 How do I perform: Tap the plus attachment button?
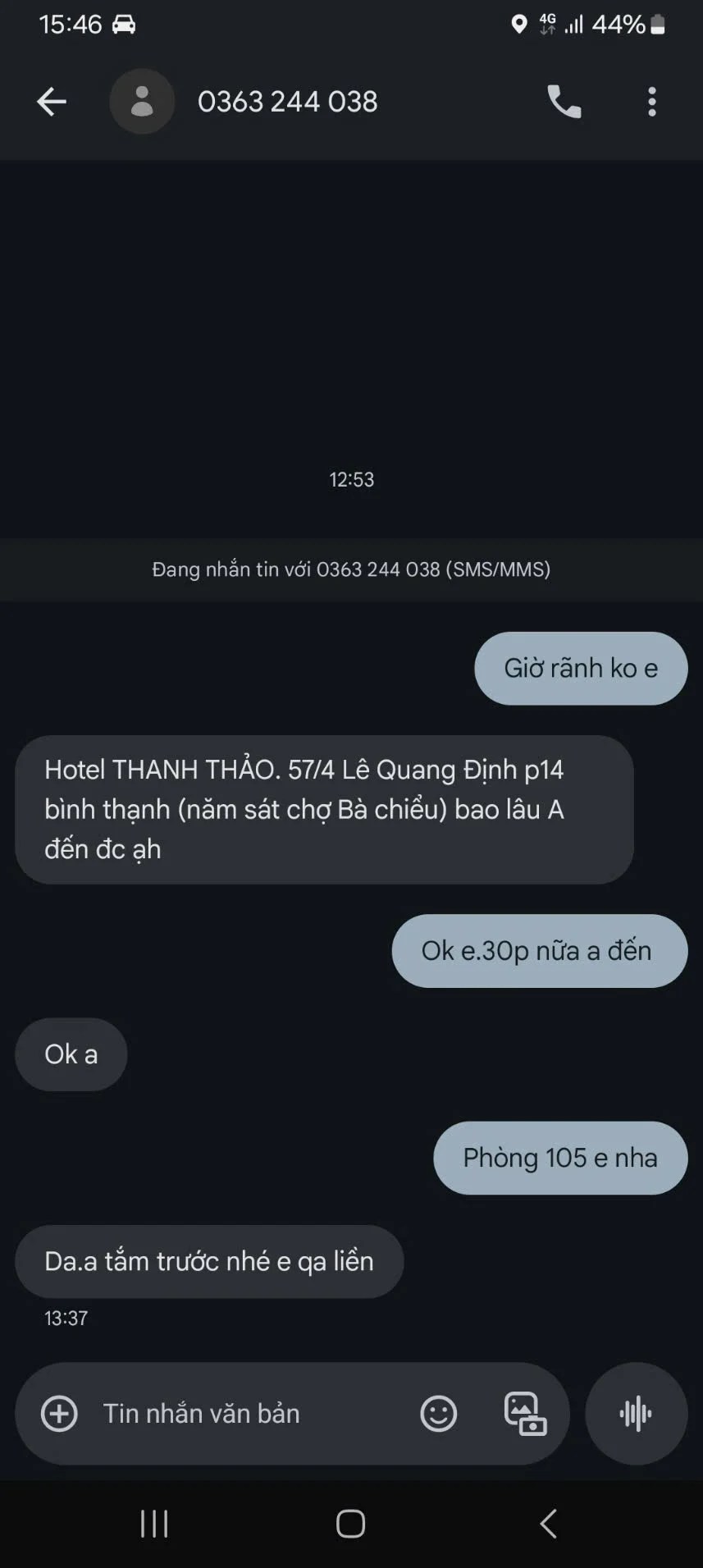(x=59, y=1414)
